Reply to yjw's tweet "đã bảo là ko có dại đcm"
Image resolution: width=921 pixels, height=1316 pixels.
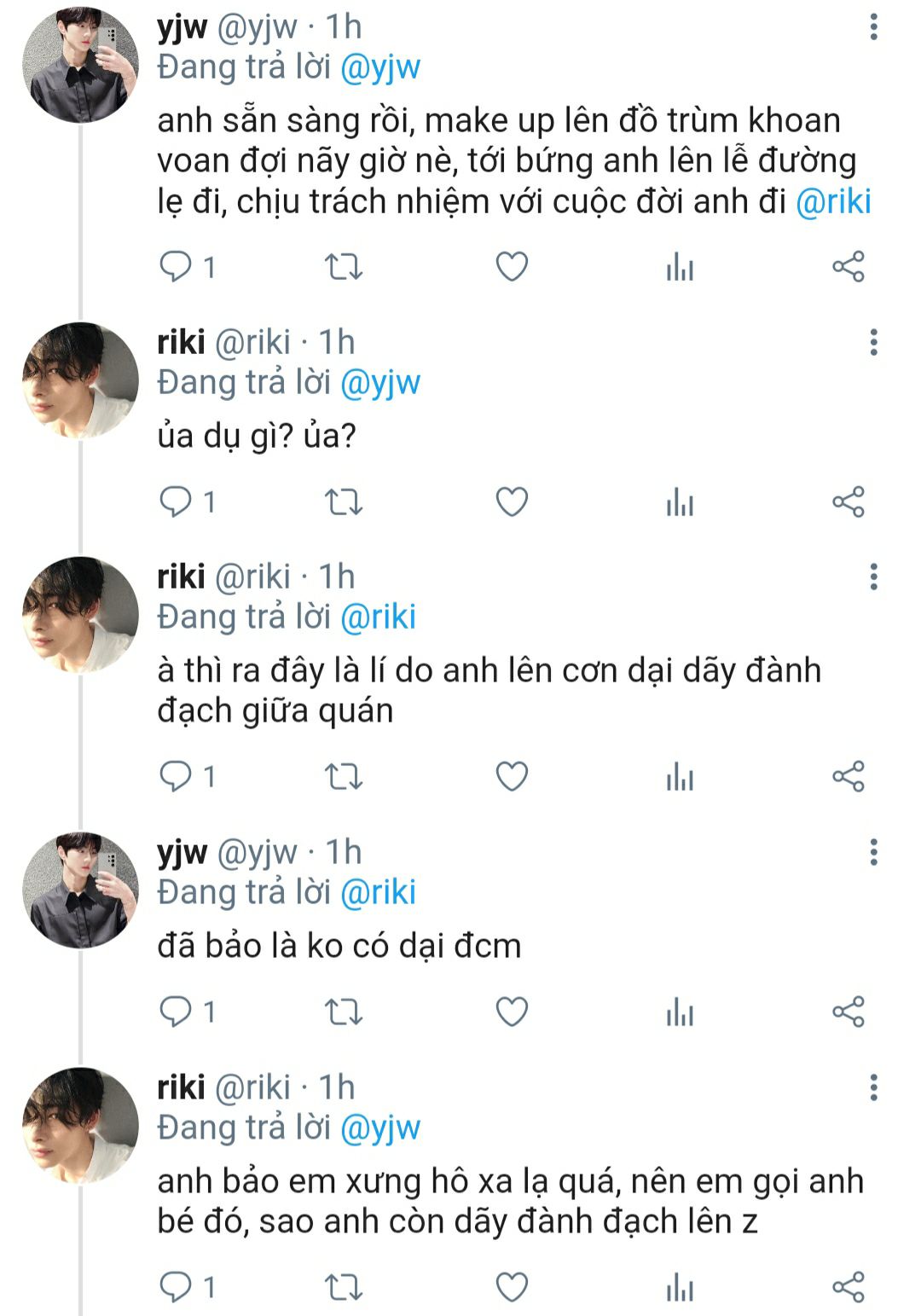[177, 1012]
